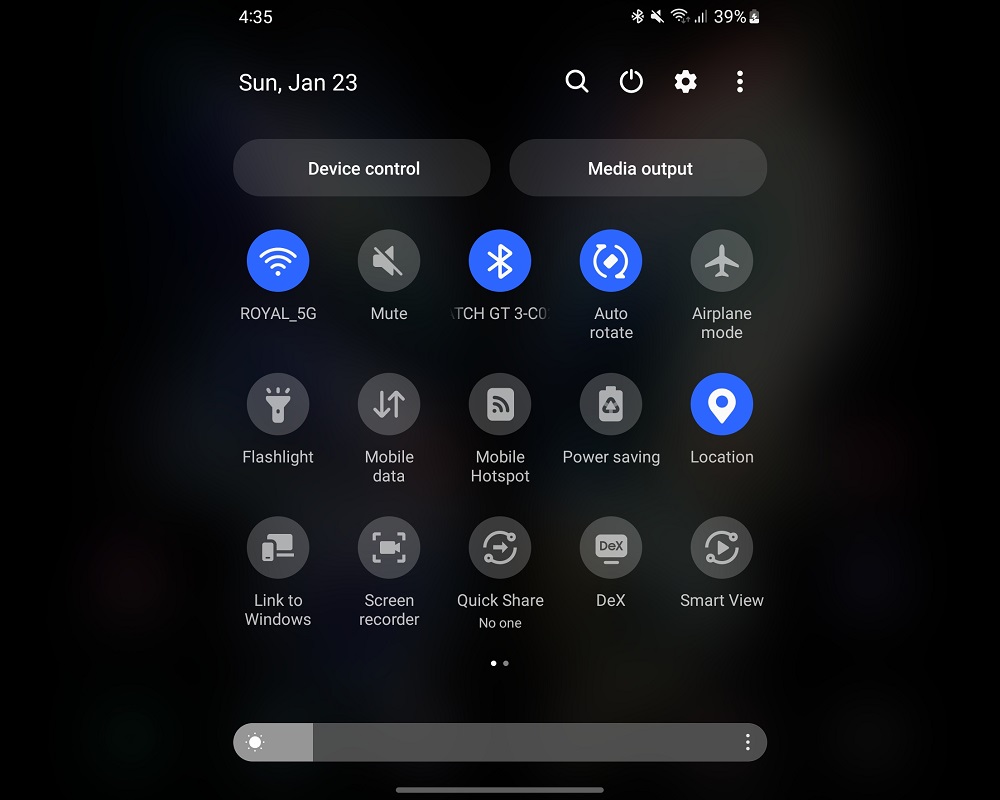Enable Quick Share
This screenshot has width=1000, height=800.
click(500, 548)
